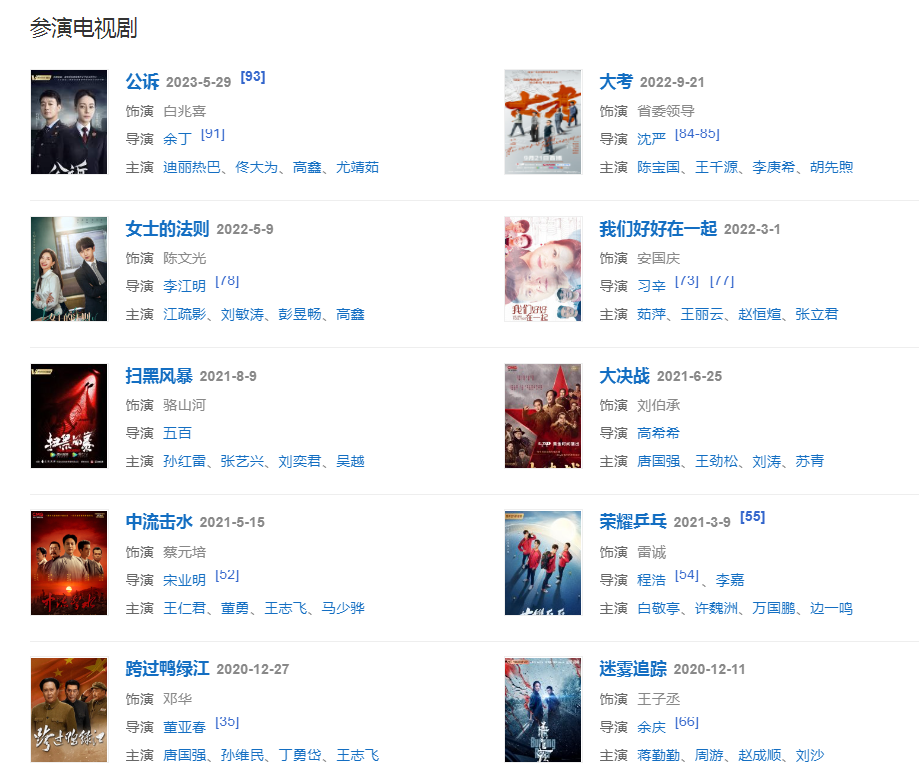Open citation reference 93 beside 公诉
Viewport: 919px width, 780px height.
pyautogui.click(x=253, y=77)
